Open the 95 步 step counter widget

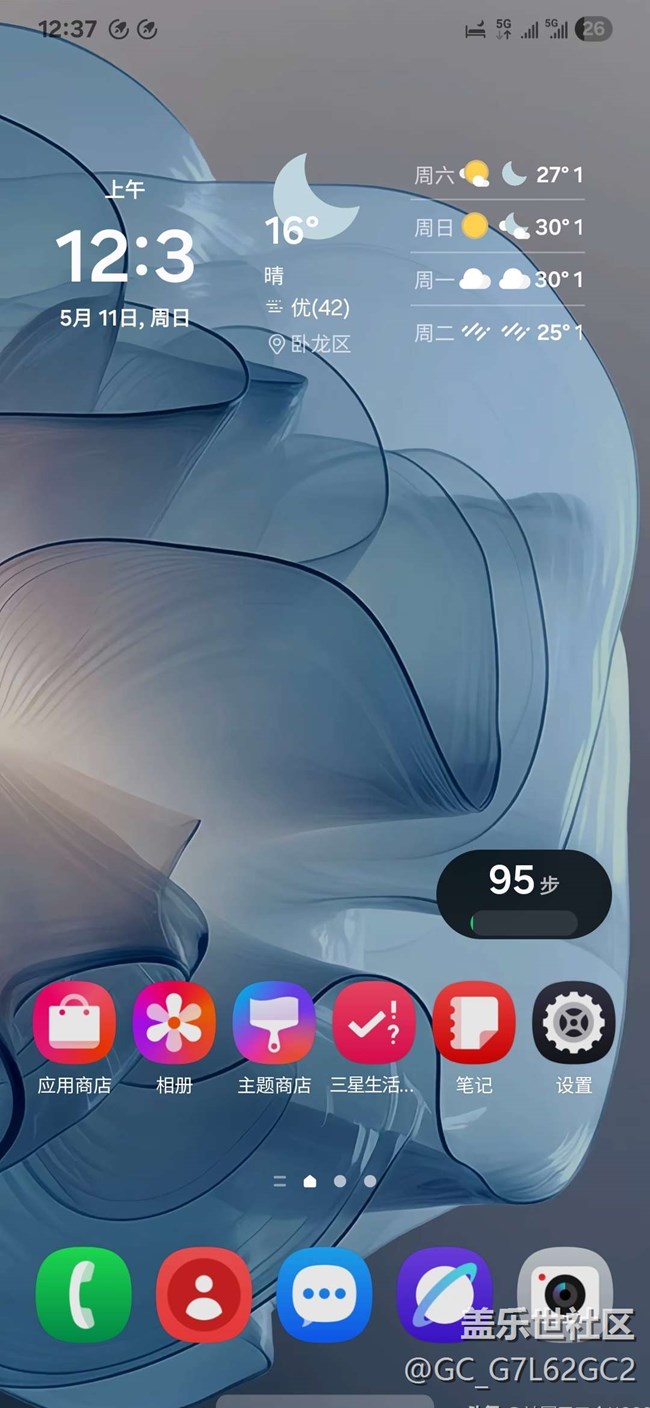[524, 894]
